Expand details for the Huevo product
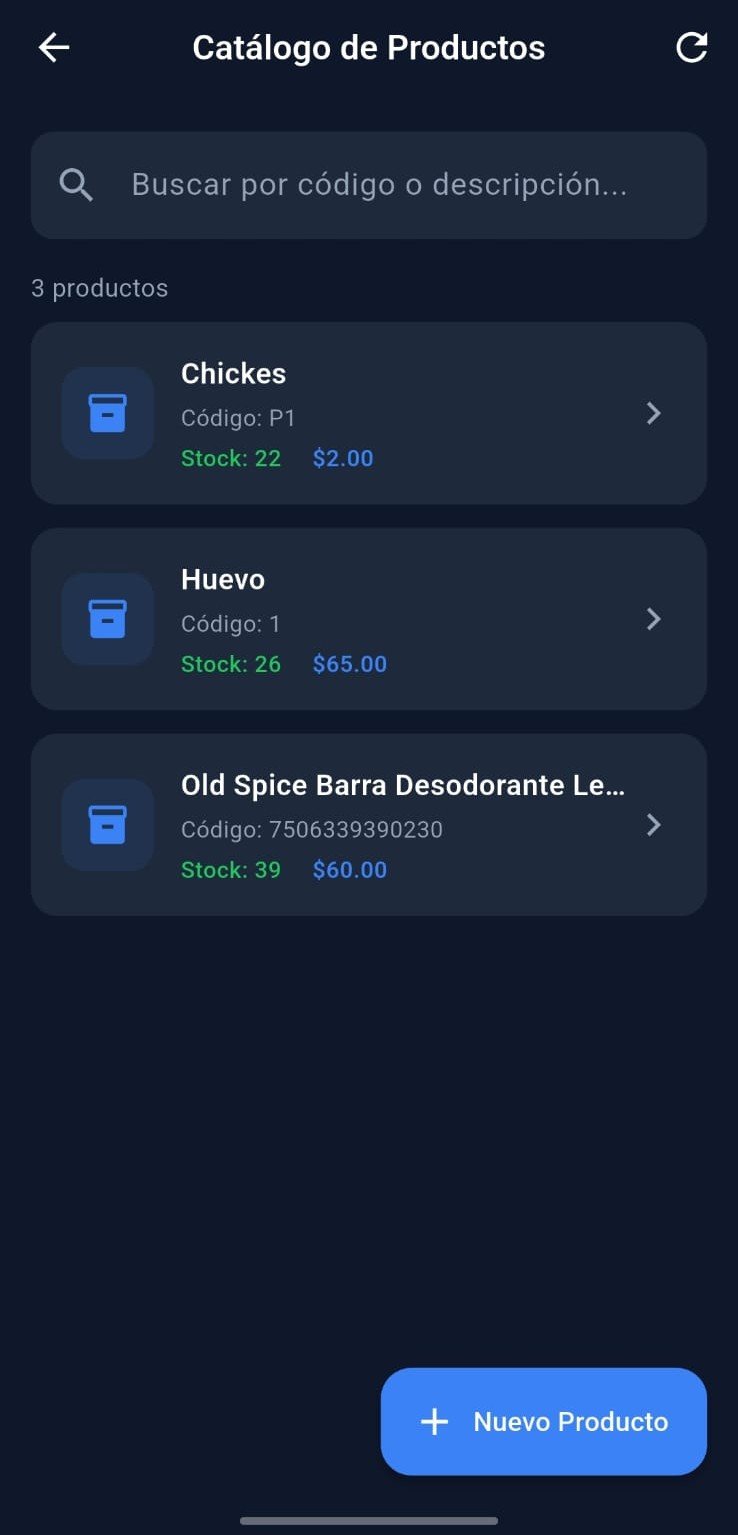Screen dimensions: 738x1535 tap(653, 619)
